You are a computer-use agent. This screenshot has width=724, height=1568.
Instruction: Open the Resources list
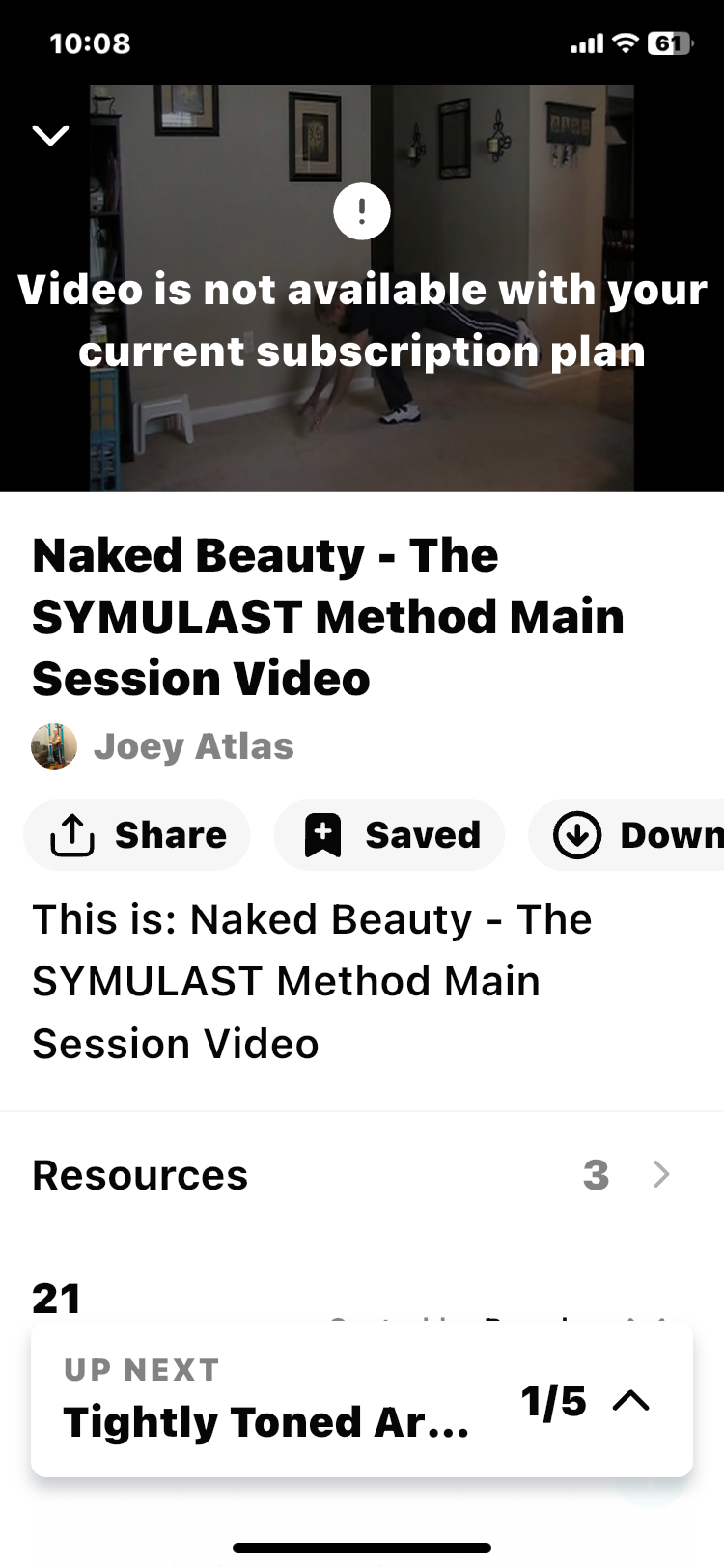pos(351,1175)
